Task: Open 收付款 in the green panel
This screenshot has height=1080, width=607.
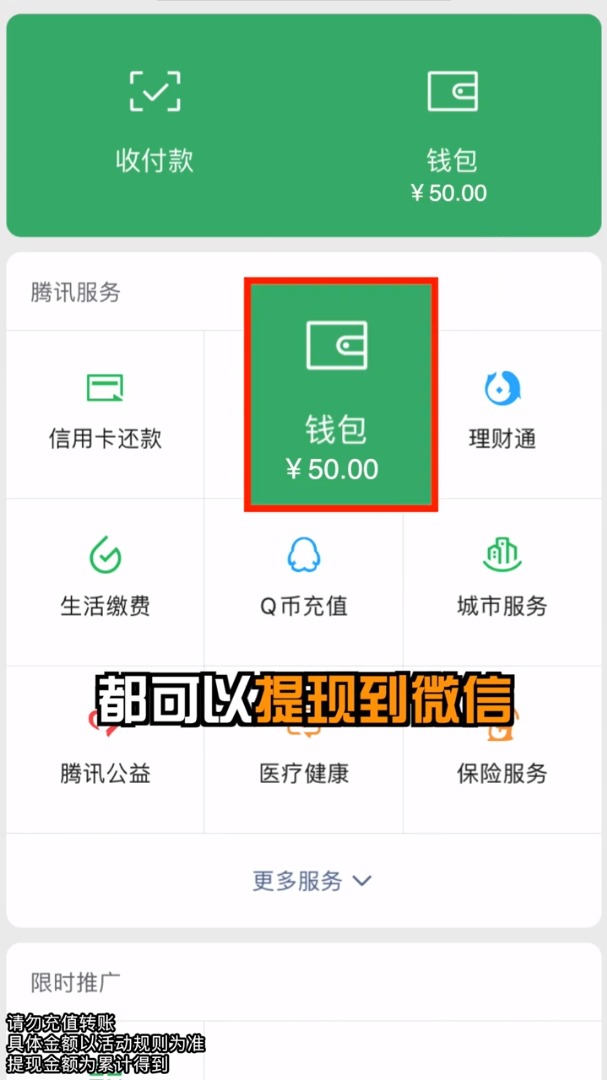Action: 154,125
